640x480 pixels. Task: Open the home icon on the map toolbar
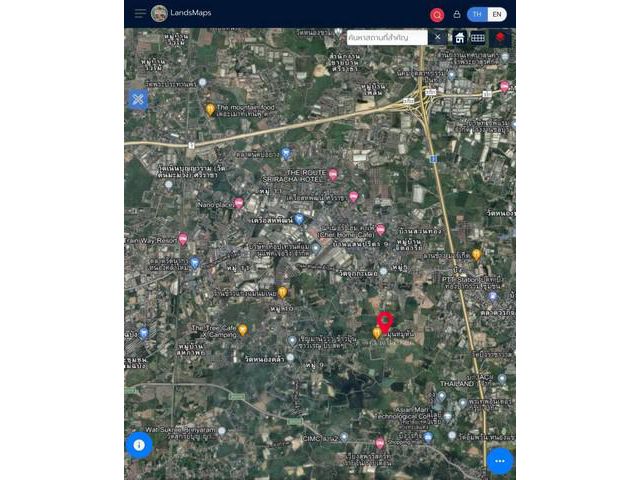click(x=459, y=37)
